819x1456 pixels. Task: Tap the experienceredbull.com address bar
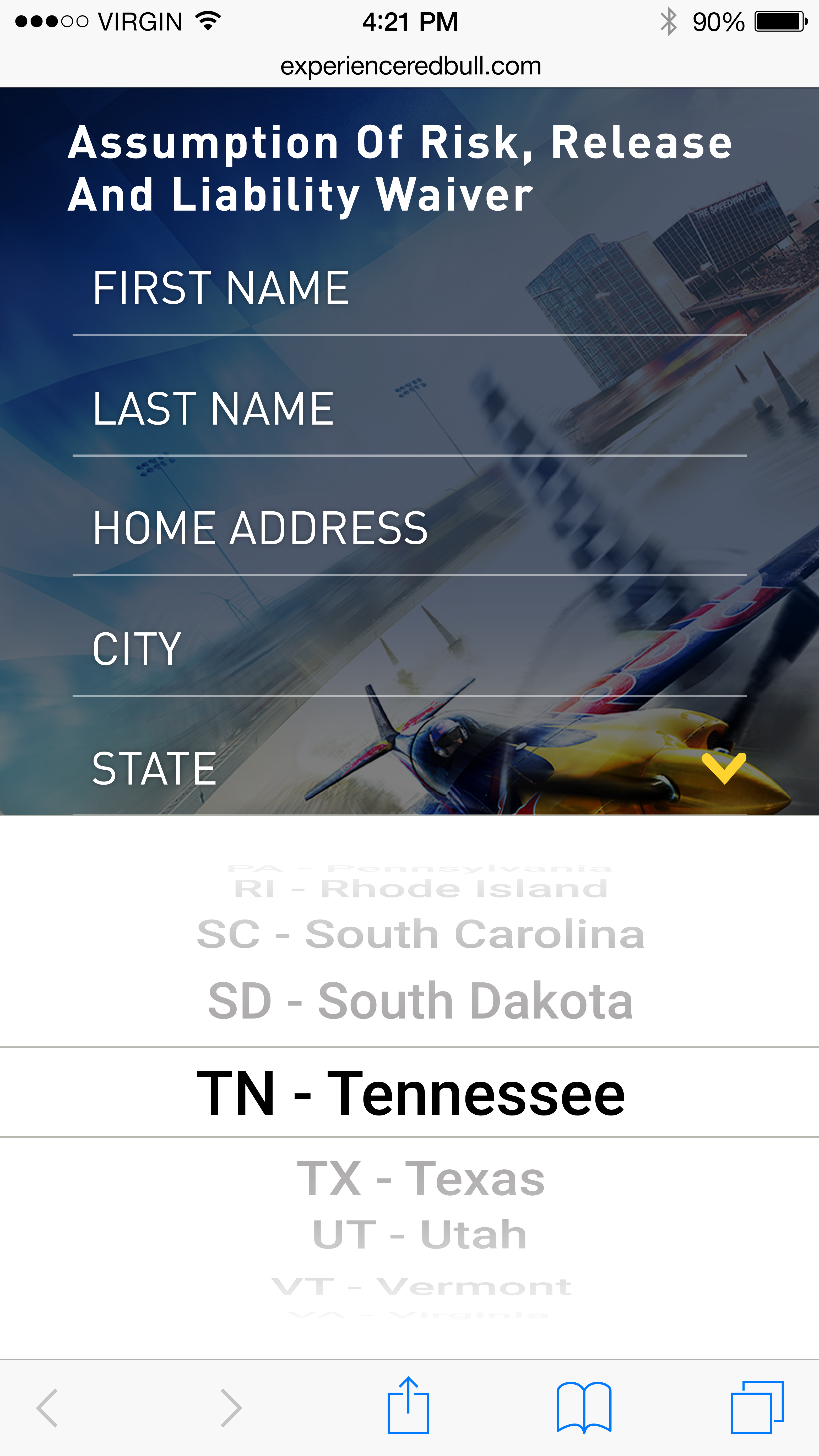411,66
